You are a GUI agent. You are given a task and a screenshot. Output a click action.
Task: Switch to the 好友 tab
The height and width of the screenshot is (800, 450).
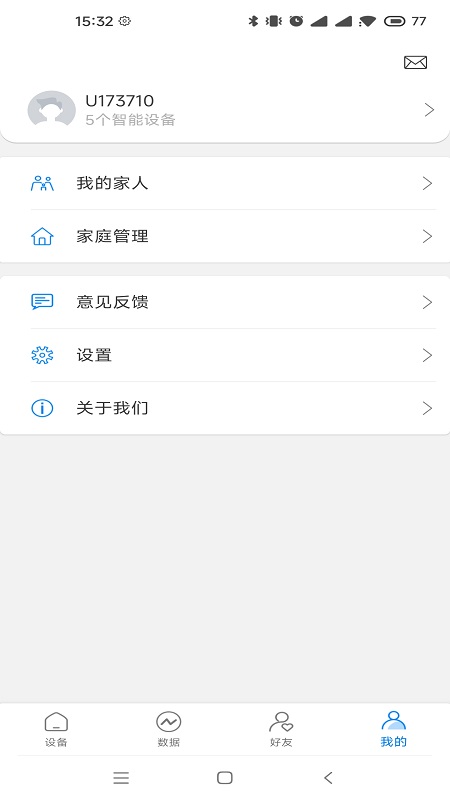[281, 729]
